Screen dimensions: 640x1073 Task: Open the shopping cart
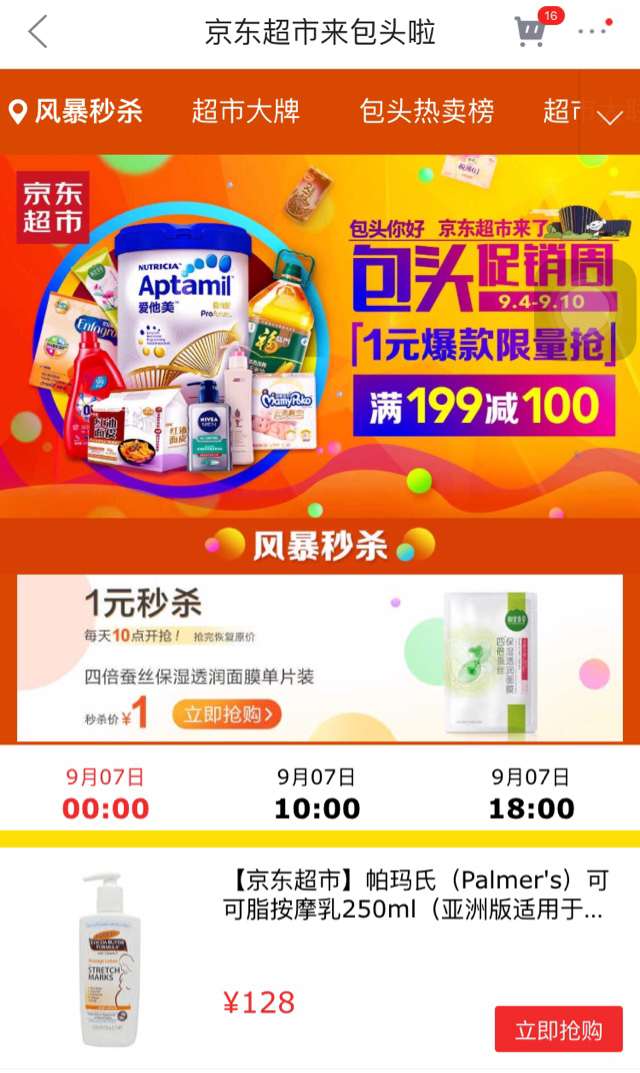tap(531, 31)
